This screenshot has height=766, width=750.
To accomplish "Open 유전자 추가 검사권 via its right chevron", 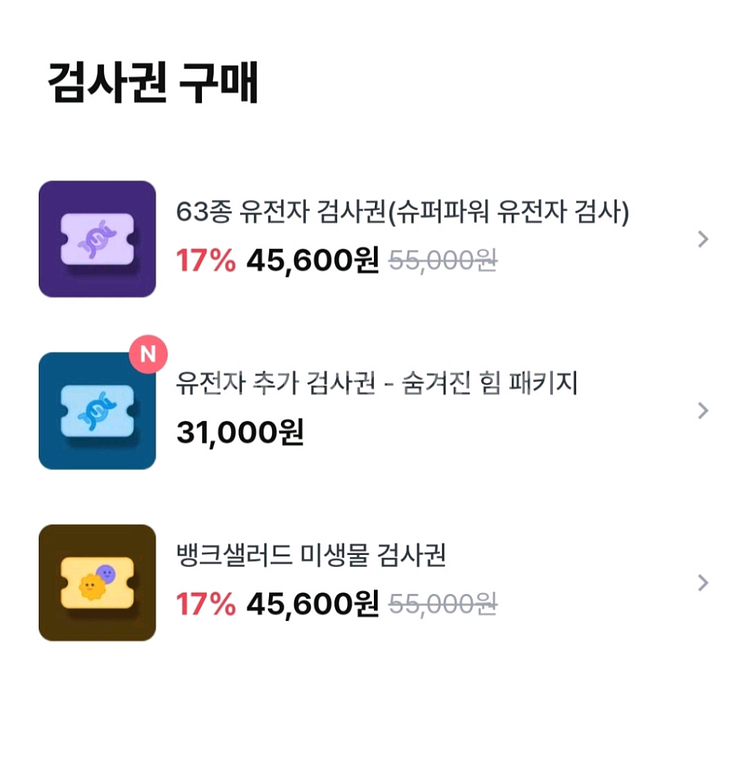I will tap(704, 410).
